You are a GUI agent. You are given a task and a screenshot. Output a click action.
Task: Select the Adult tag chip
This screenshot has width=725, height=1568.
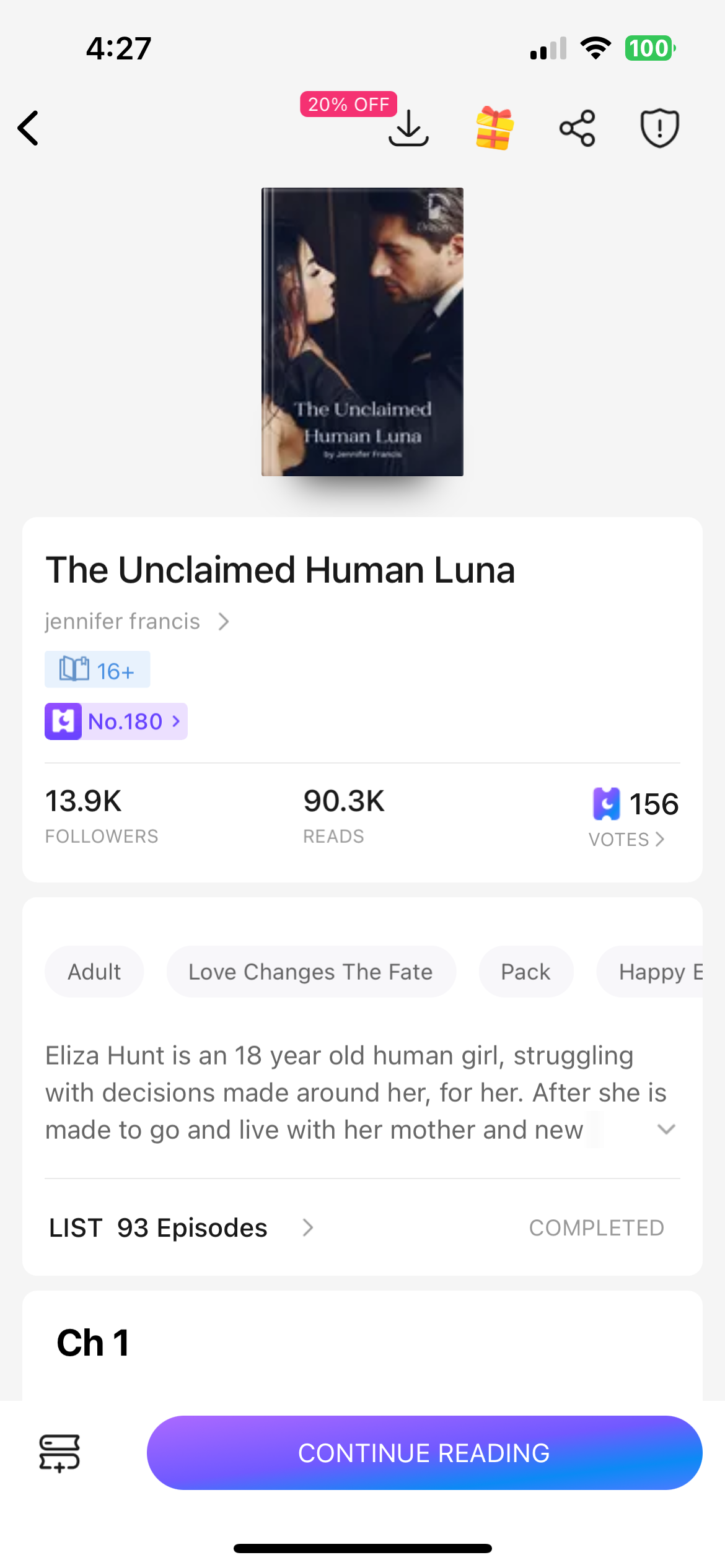(x=94, y=972)
